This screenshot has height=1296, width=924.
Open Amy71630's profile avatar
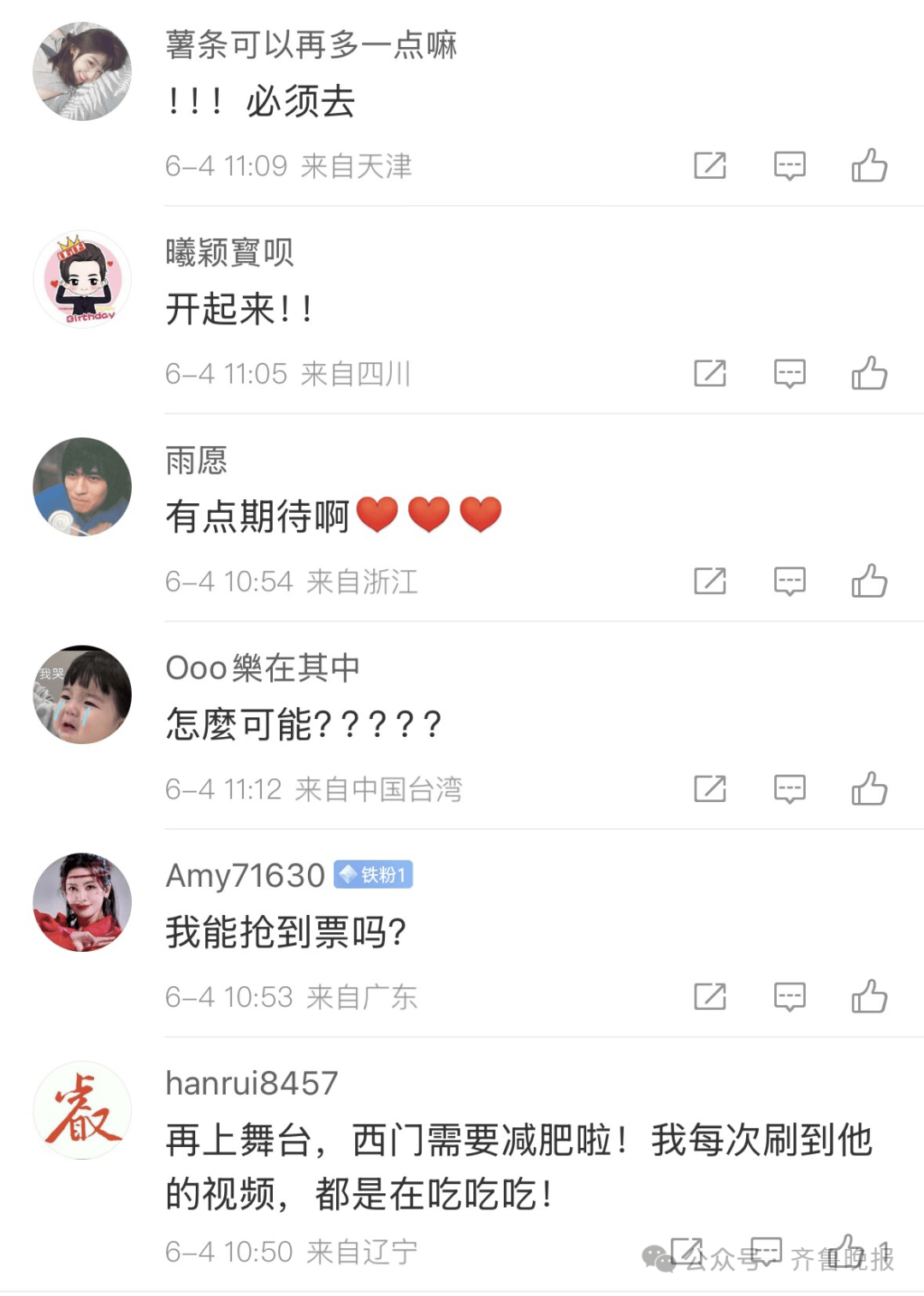coord(82,902)
